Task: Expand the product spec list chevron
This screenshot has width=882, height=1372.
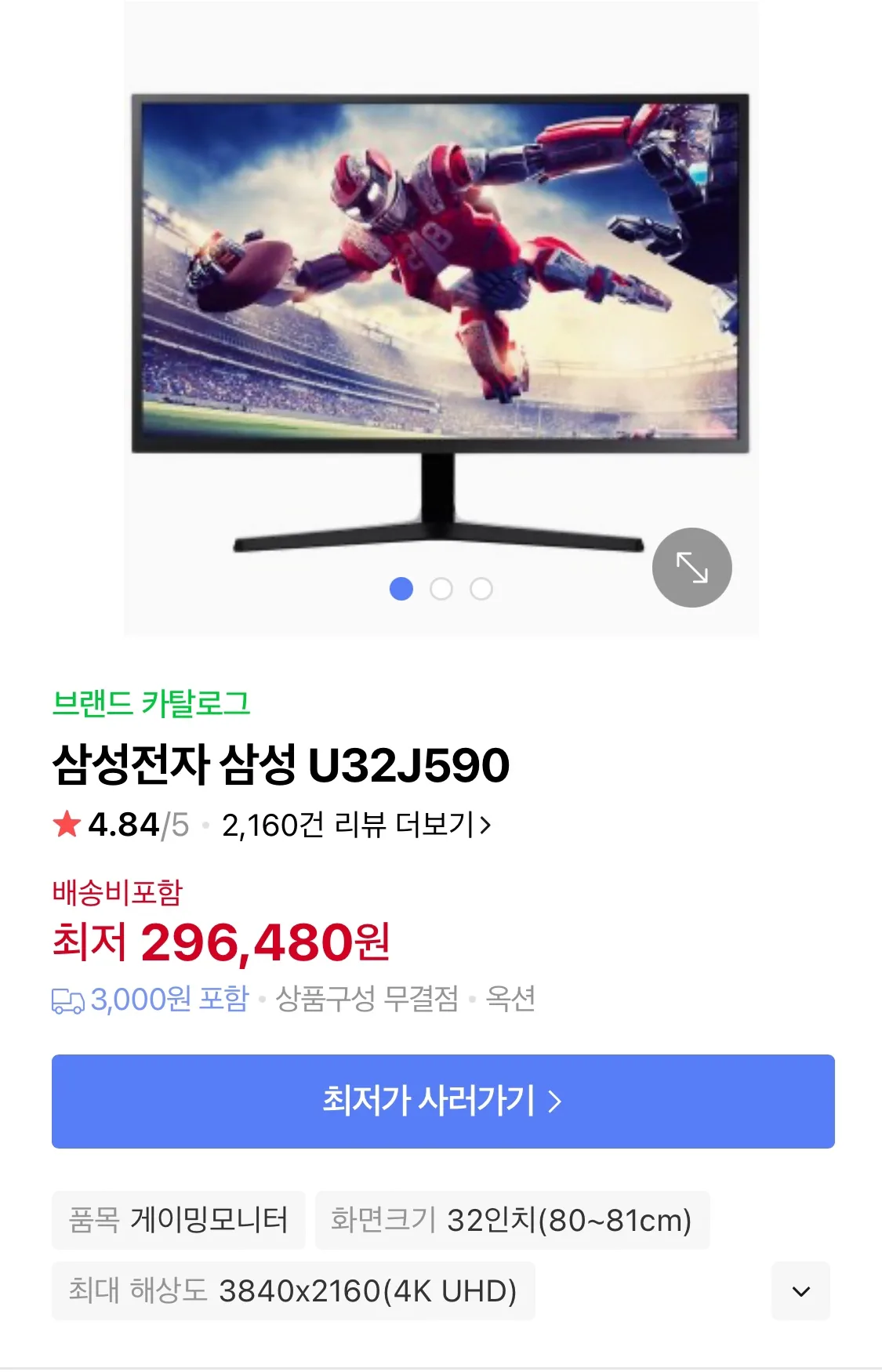Action: (800, 1291)
